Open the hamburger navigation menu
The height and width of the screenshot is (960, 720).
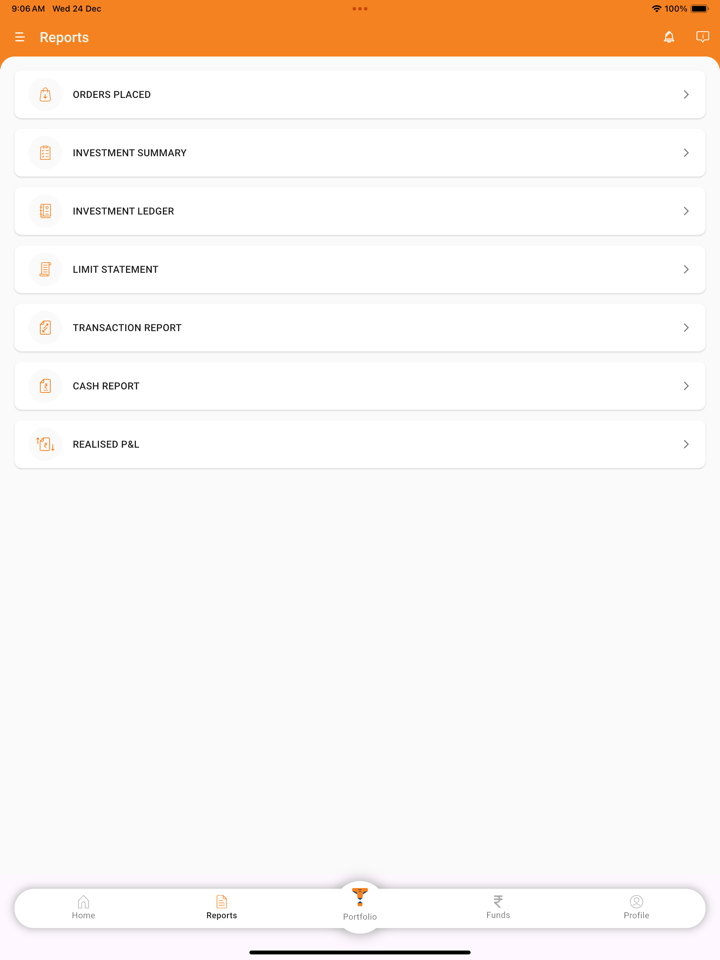(x=19, y=37)
